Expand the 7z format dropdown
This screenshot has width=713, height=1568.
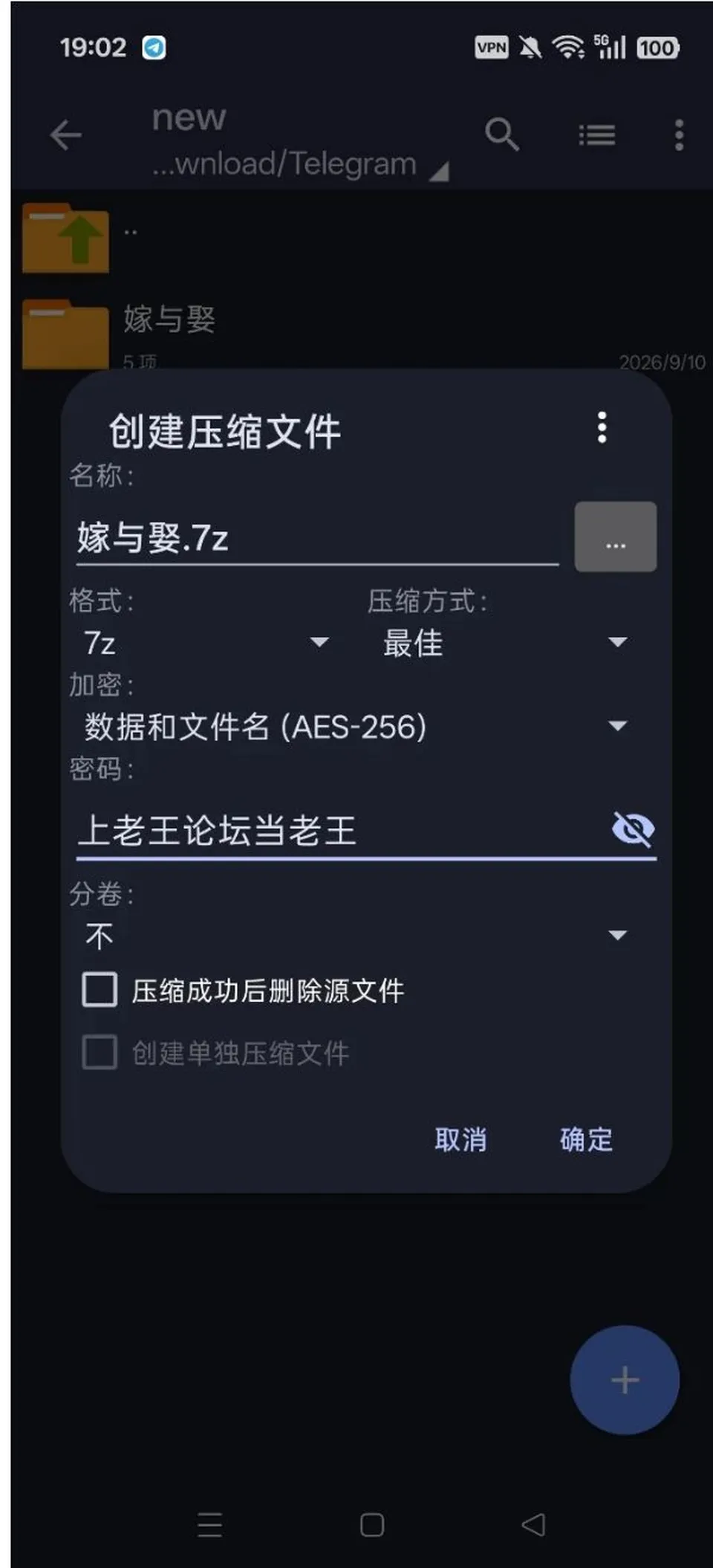pos(206,643)
